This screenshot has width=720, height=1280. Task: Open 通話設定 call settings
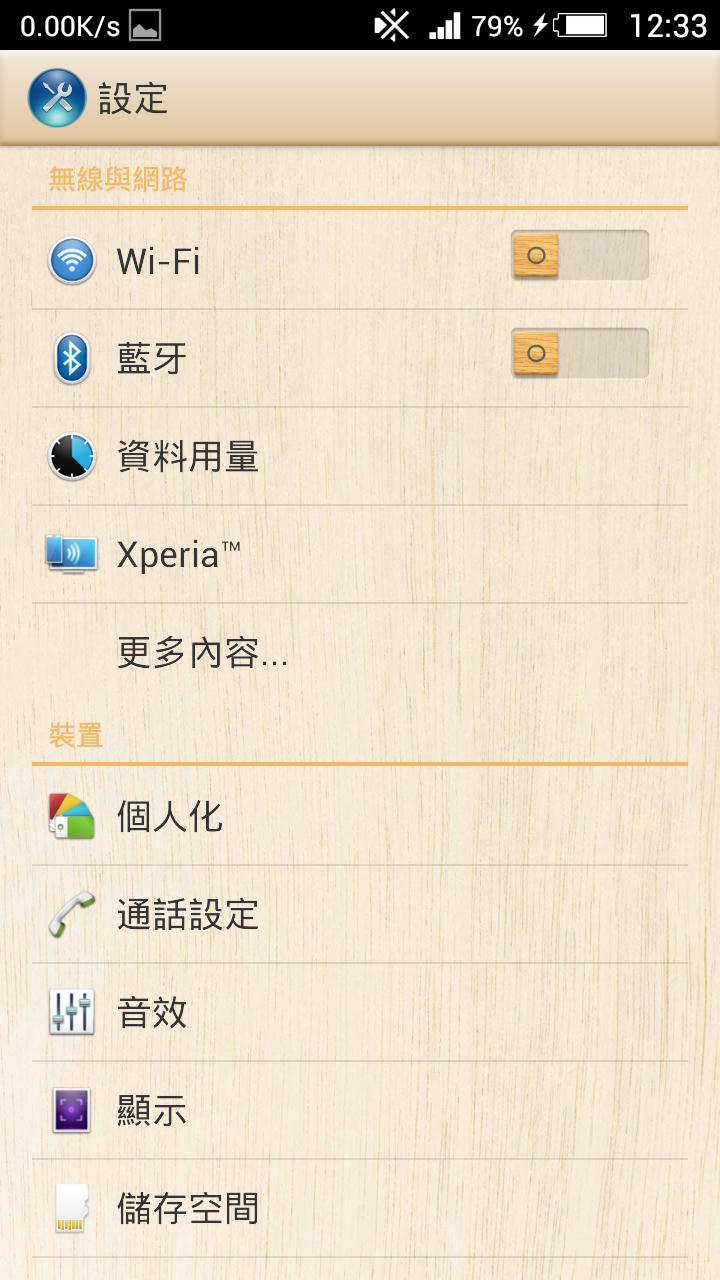coord(360,915)
